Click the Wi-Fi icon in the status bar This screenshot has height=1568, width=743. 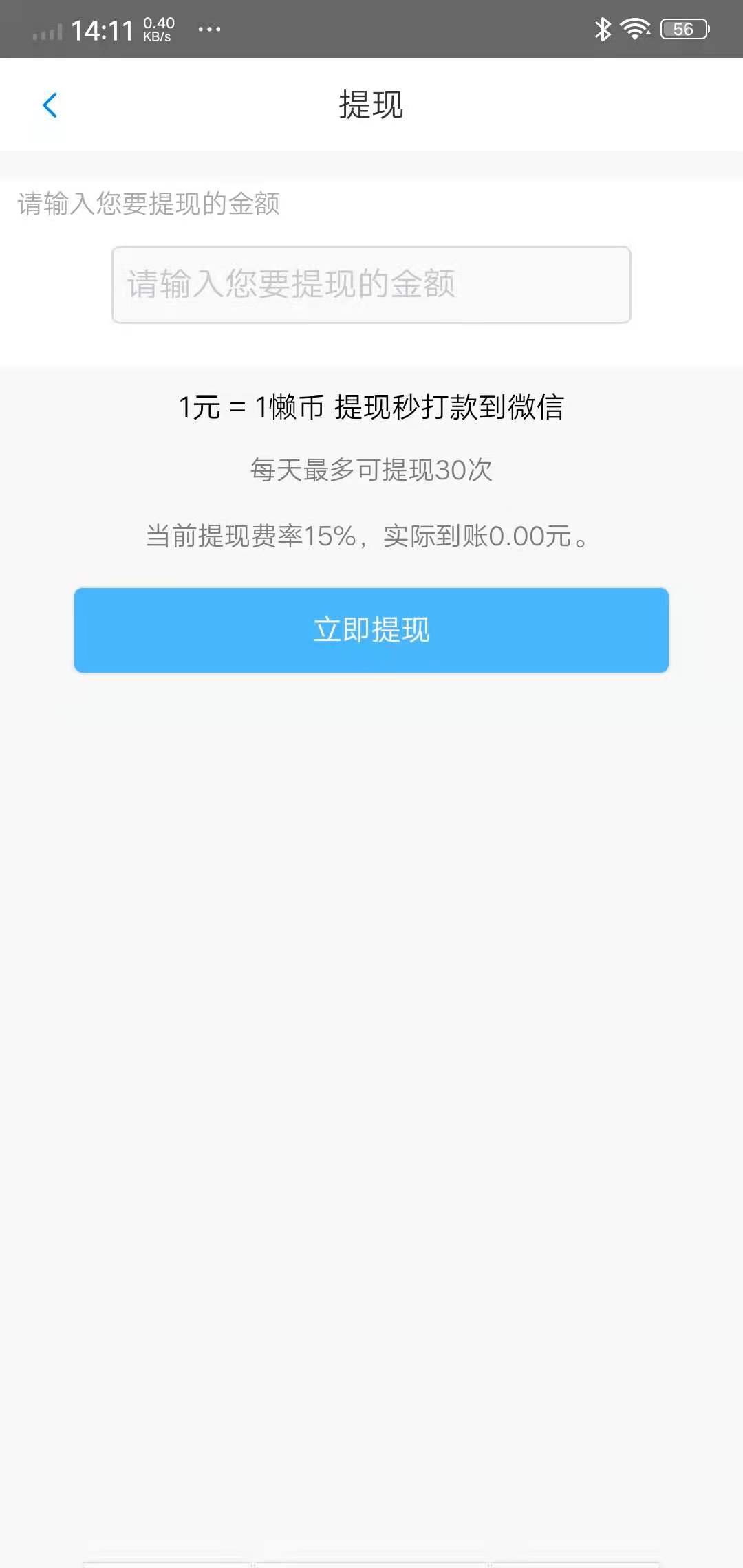pos(635,29)
